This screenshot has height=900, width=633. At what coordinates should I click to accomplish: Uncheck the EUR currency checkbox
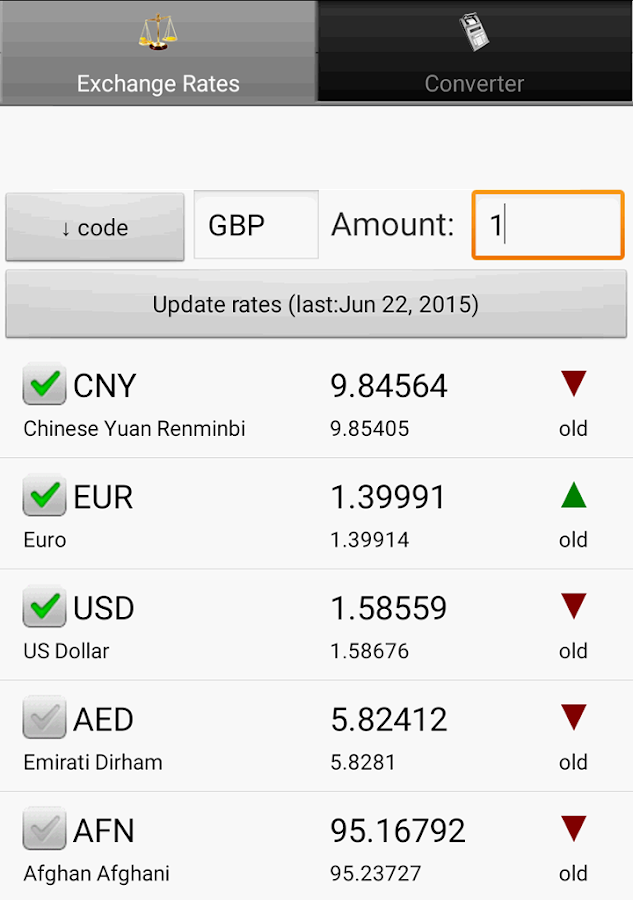click(x=44, y=496)
